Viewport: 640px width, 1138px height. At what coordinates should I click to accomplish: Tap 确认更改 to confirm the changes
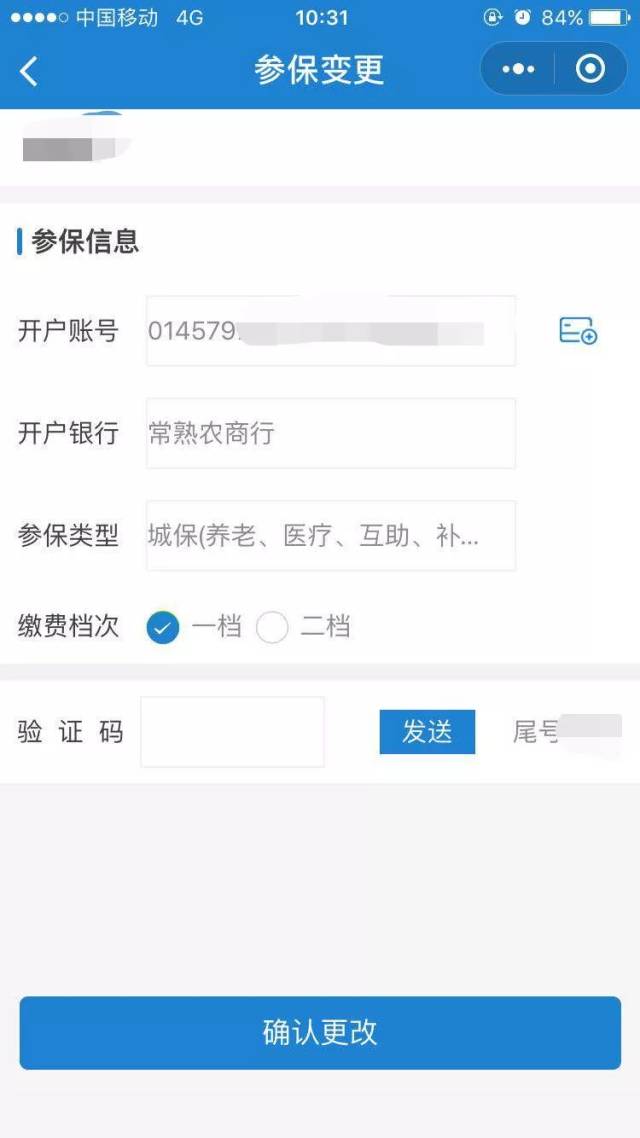coord(320,1033)
